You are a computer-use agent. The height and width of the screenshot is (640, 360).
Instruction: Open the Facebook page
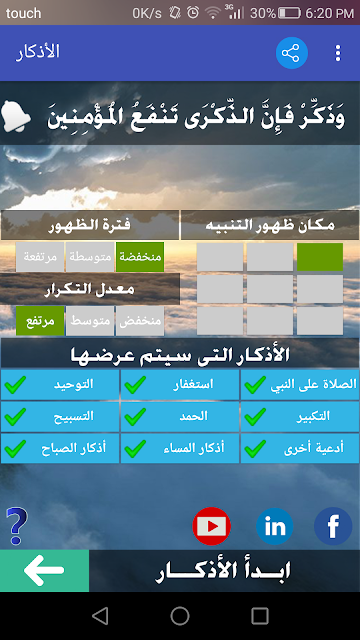(333, 527)
